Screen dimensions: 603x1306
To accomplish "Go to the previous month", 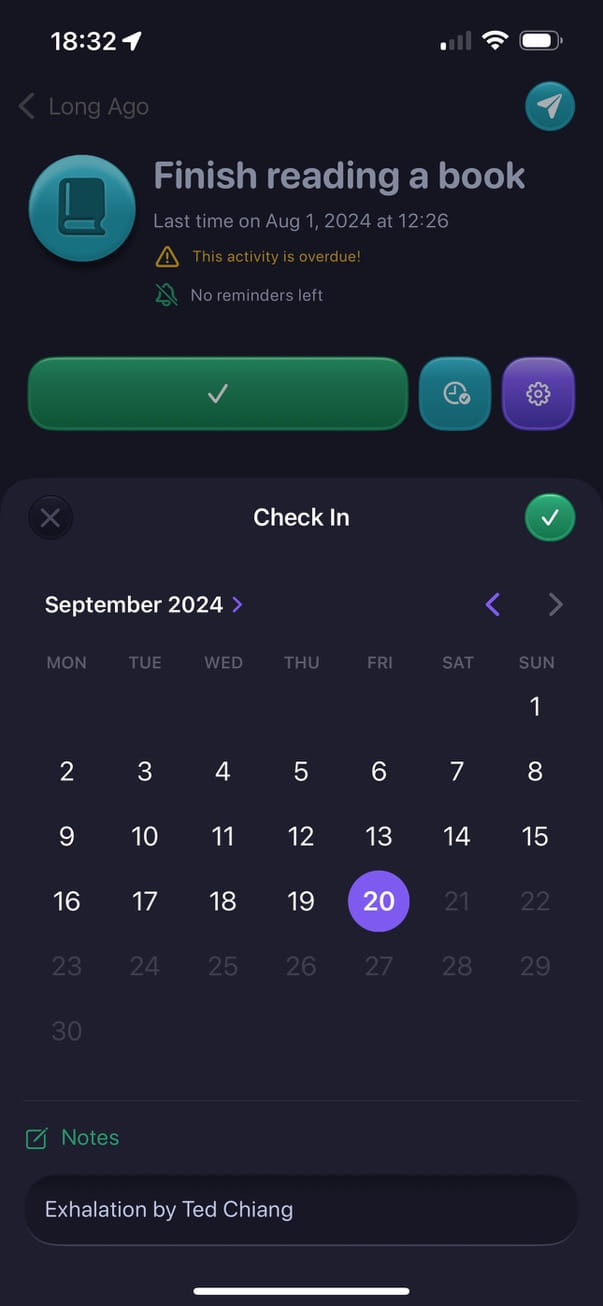I will (492, 604).
